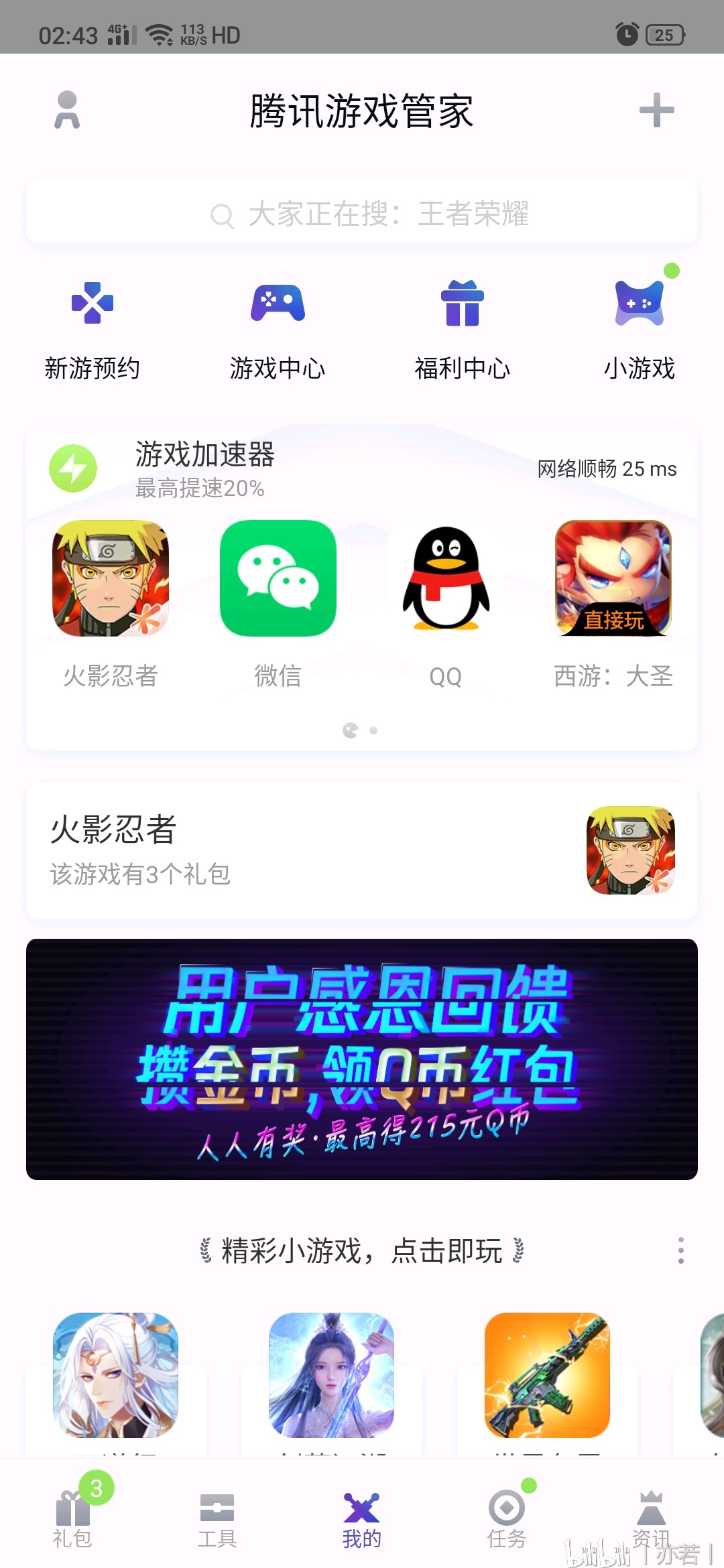Launch 火影忍者 from the accelerator list
This screenshot has width=724, height=1568.
tap(111, 604)
